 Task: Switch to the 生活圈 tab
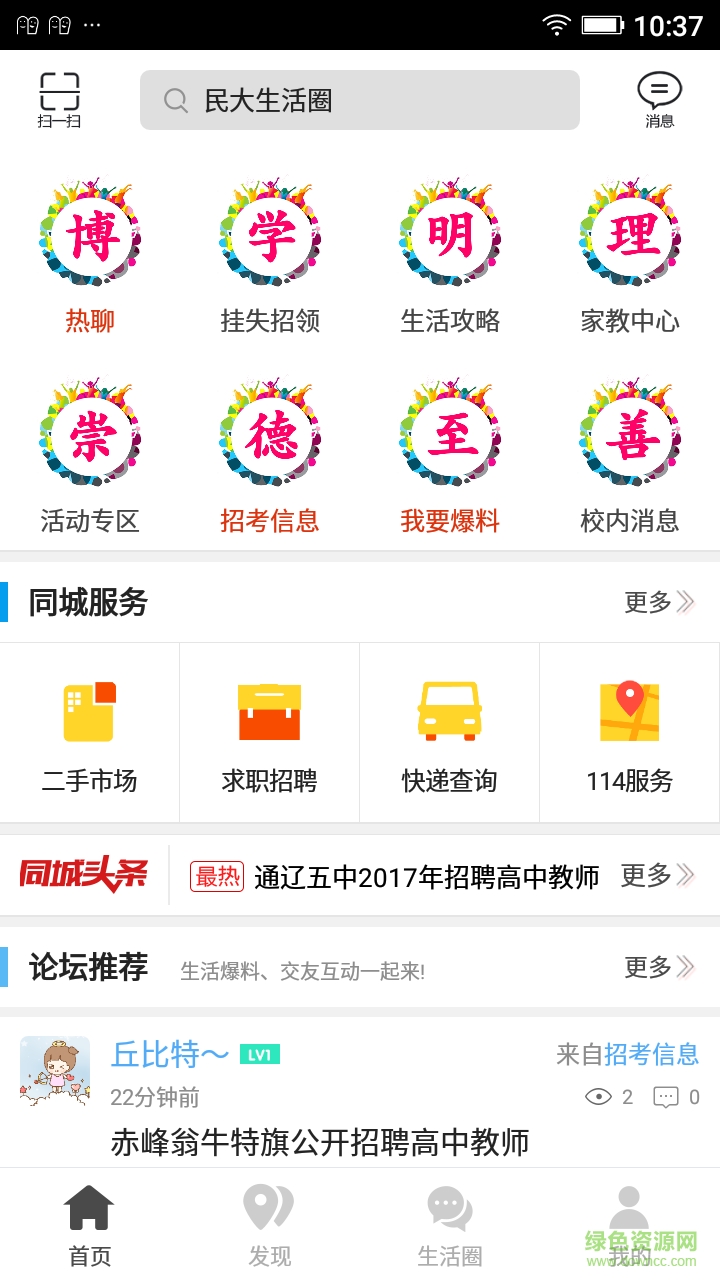pyautogui.click(x=450, y=1225)
